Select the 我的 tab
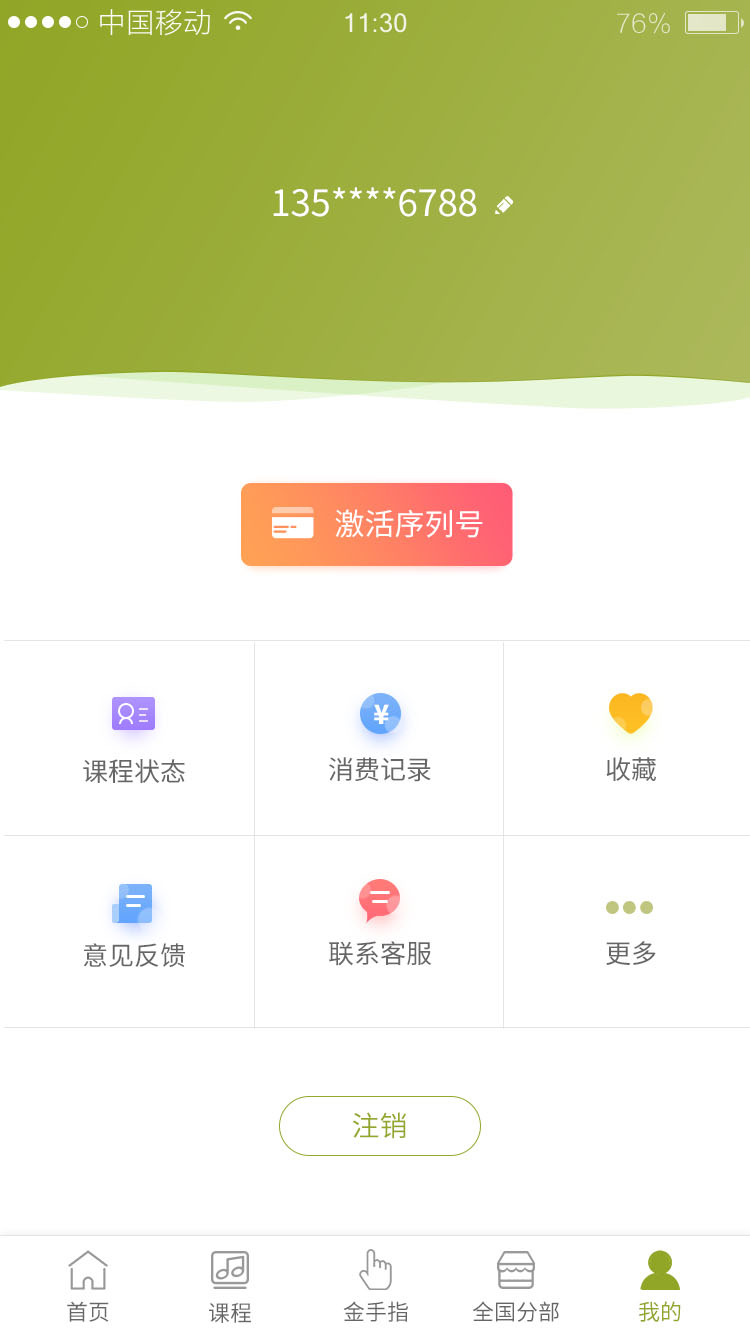Image resolution: width=750 pixels, height=1334 pixels. 660,1287
